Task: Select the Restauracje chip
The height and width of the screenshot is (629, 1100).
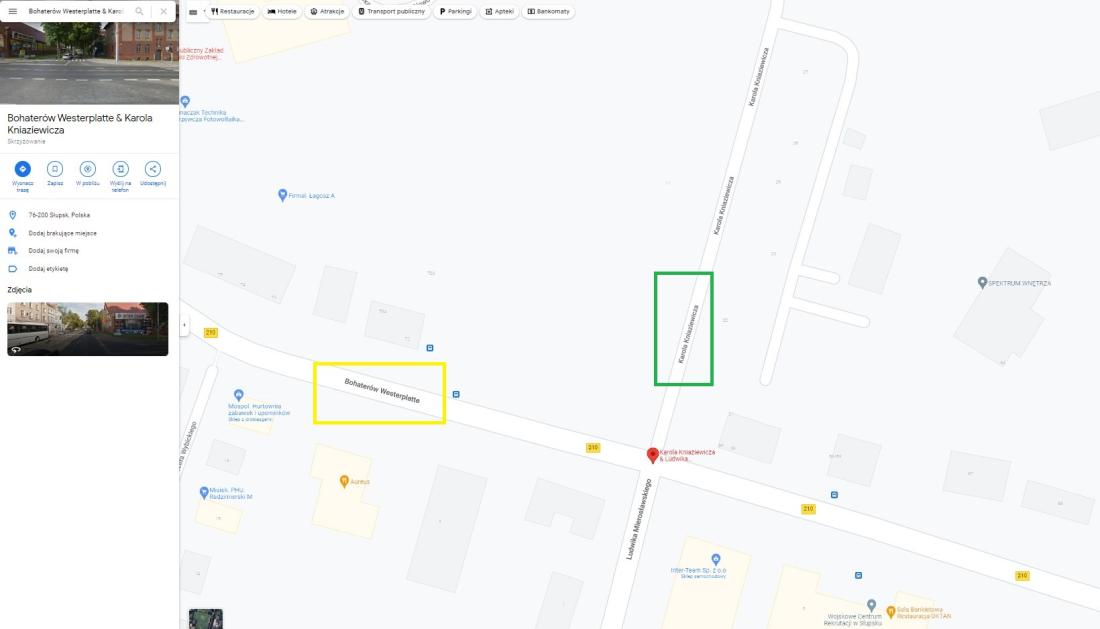Action: coord(233,11)
